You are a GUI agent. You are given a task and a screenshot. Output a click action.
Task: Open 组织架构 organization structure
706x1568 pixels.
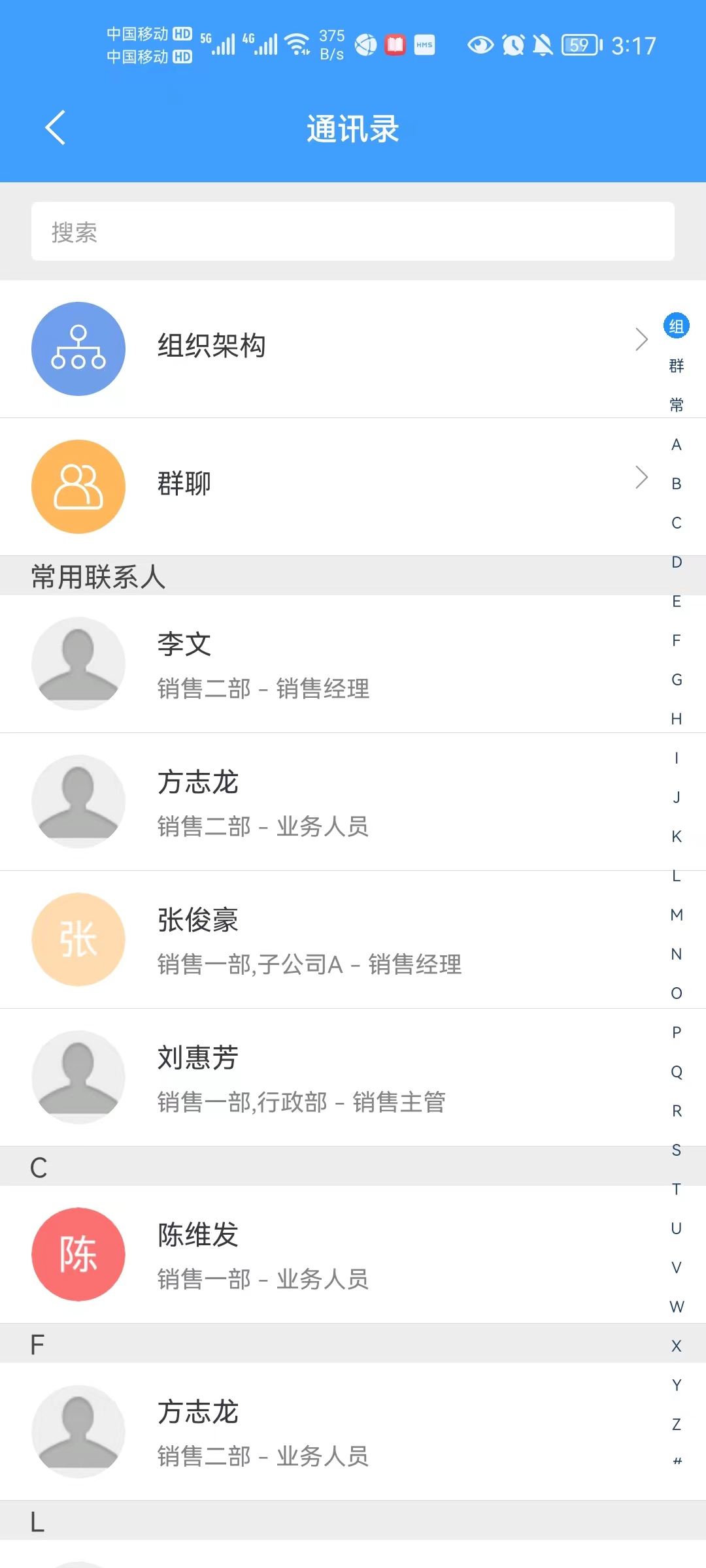coord(340,349)
